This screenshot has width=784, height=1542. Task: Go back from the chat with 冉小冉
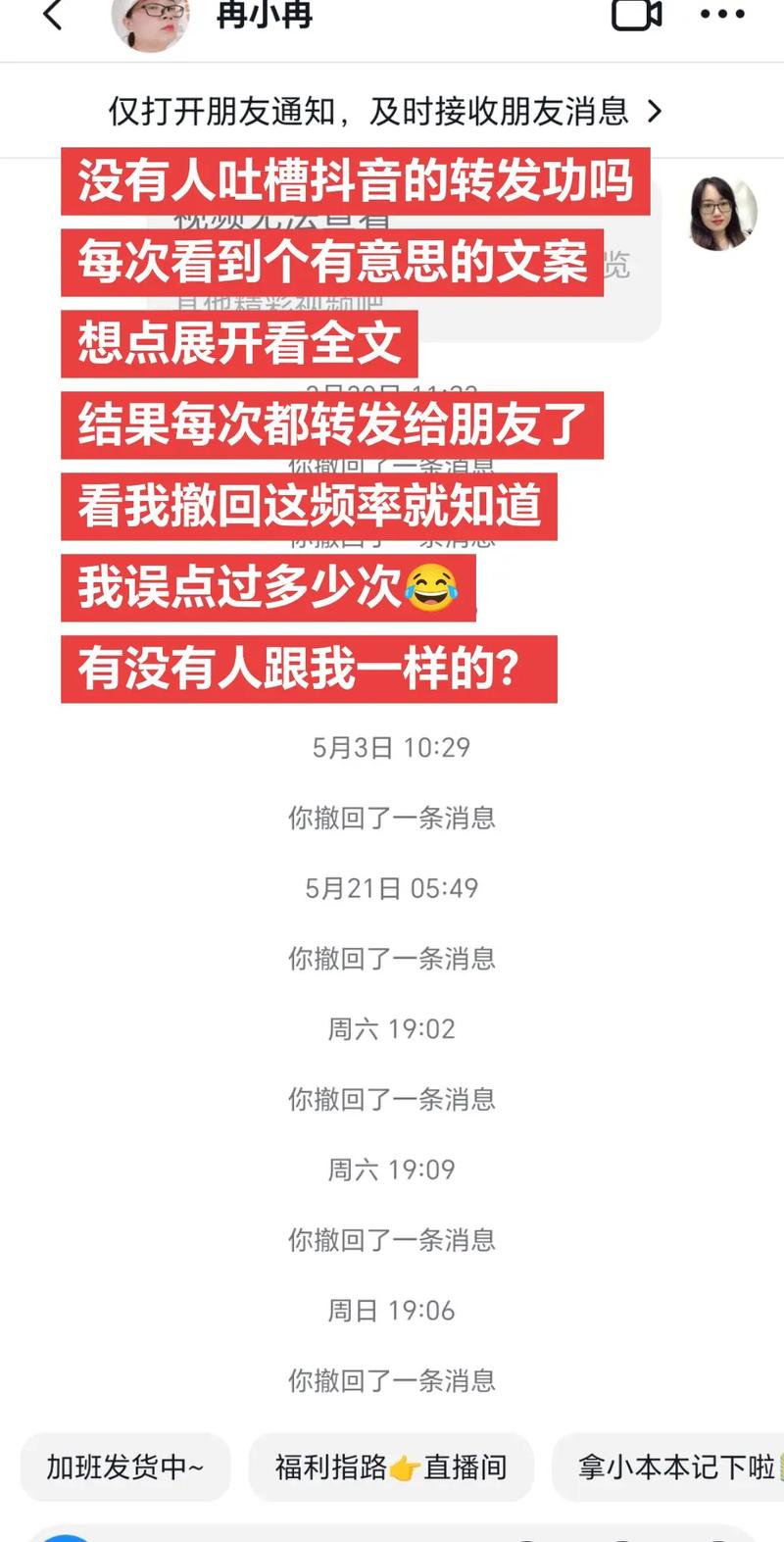(x=53, y=16)
